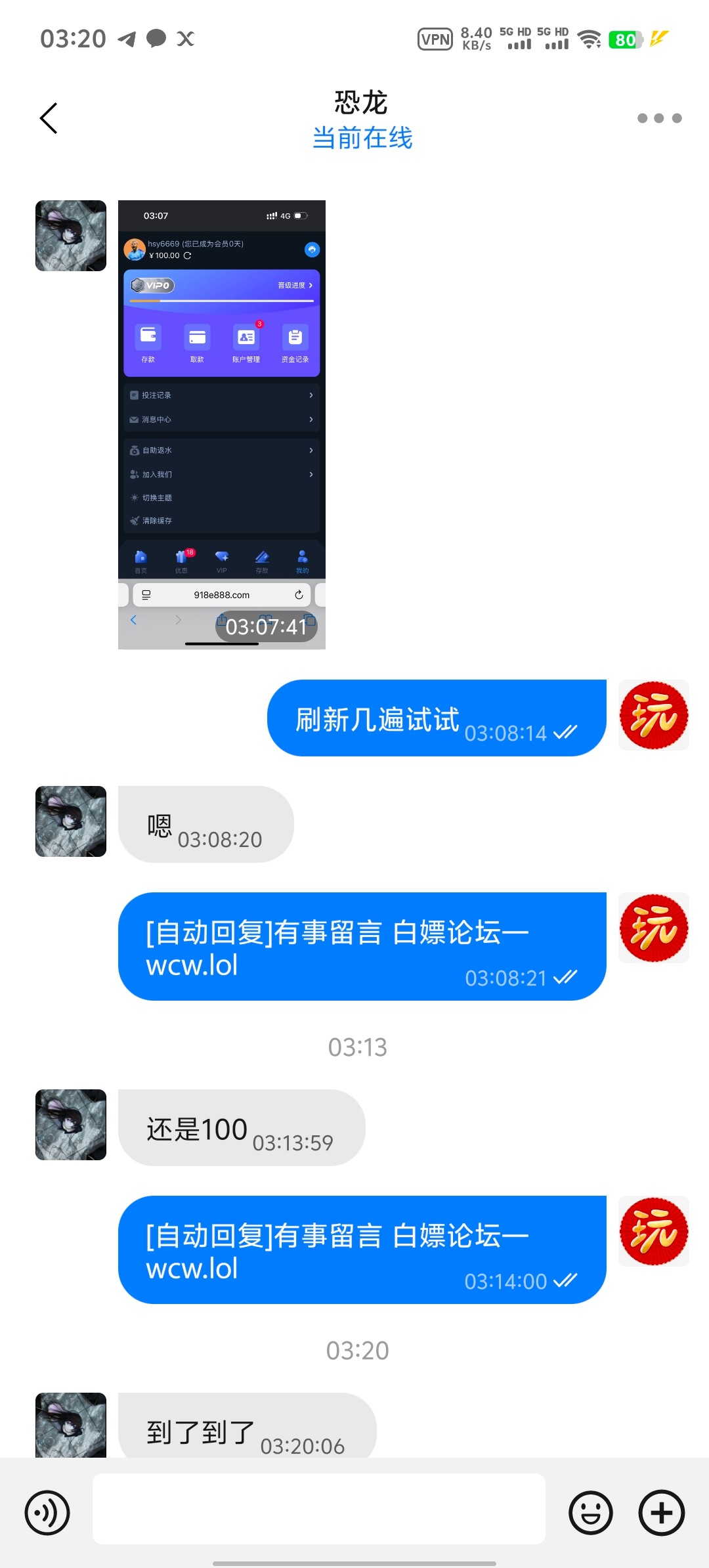The image size is (709, 1568).
Task: Open the screenshot image sent at 03:07:41
Action: [x=222, y=424]
